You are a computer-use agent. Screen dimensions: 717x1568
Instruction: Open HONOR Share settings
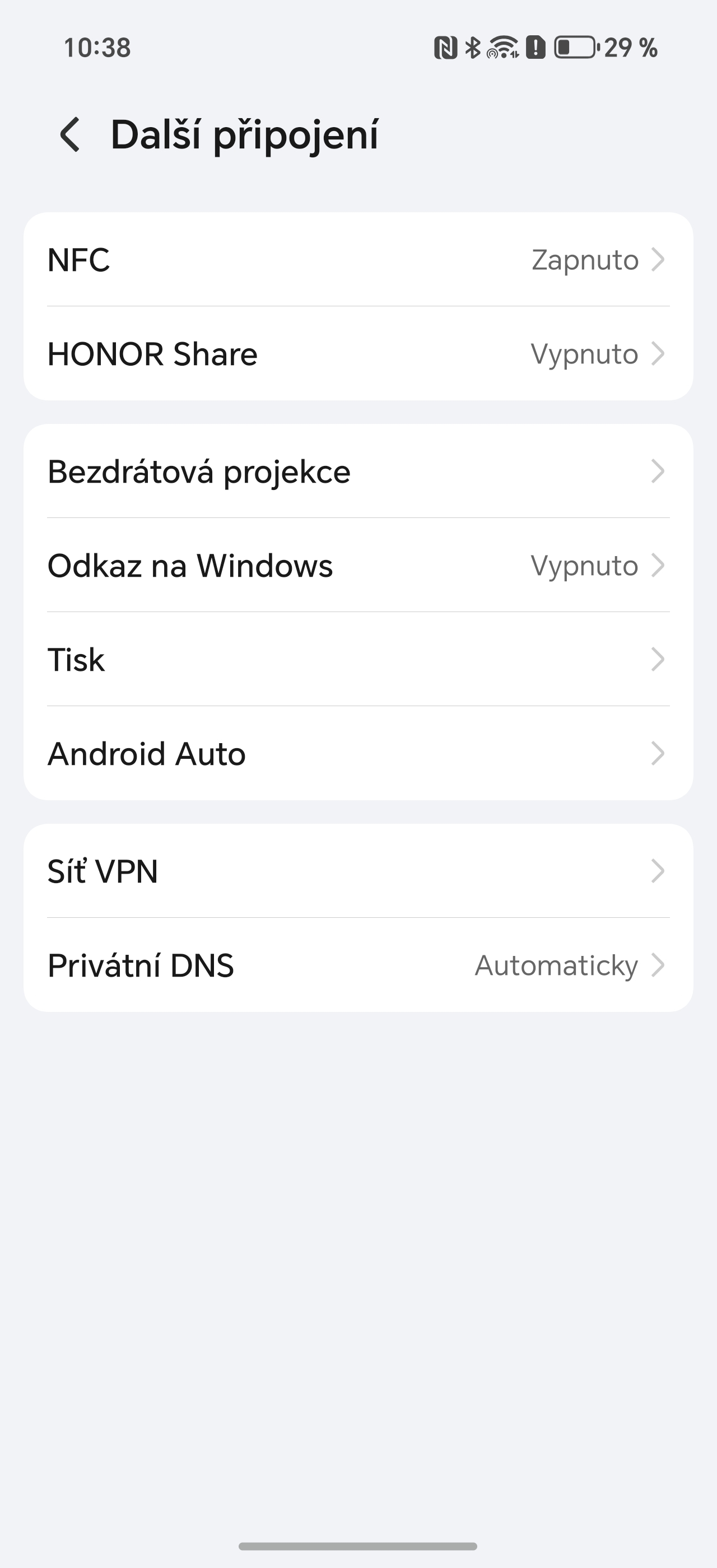point(358,354)
